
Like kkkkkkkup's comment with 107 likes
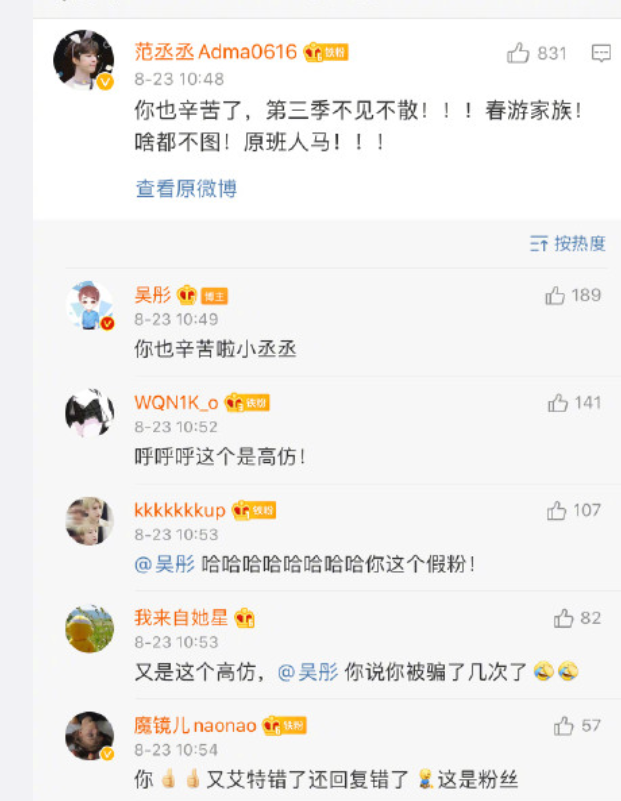point(556,511)
